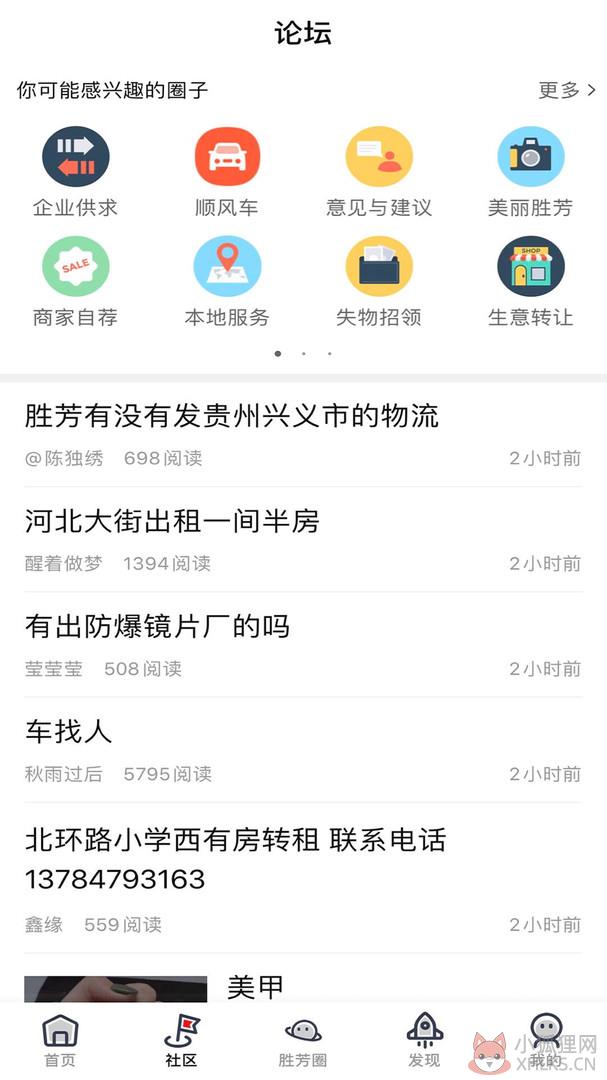Open the 本地服务 circle
The width and height of the screenshot is (607, 1080).
[227, 282]
